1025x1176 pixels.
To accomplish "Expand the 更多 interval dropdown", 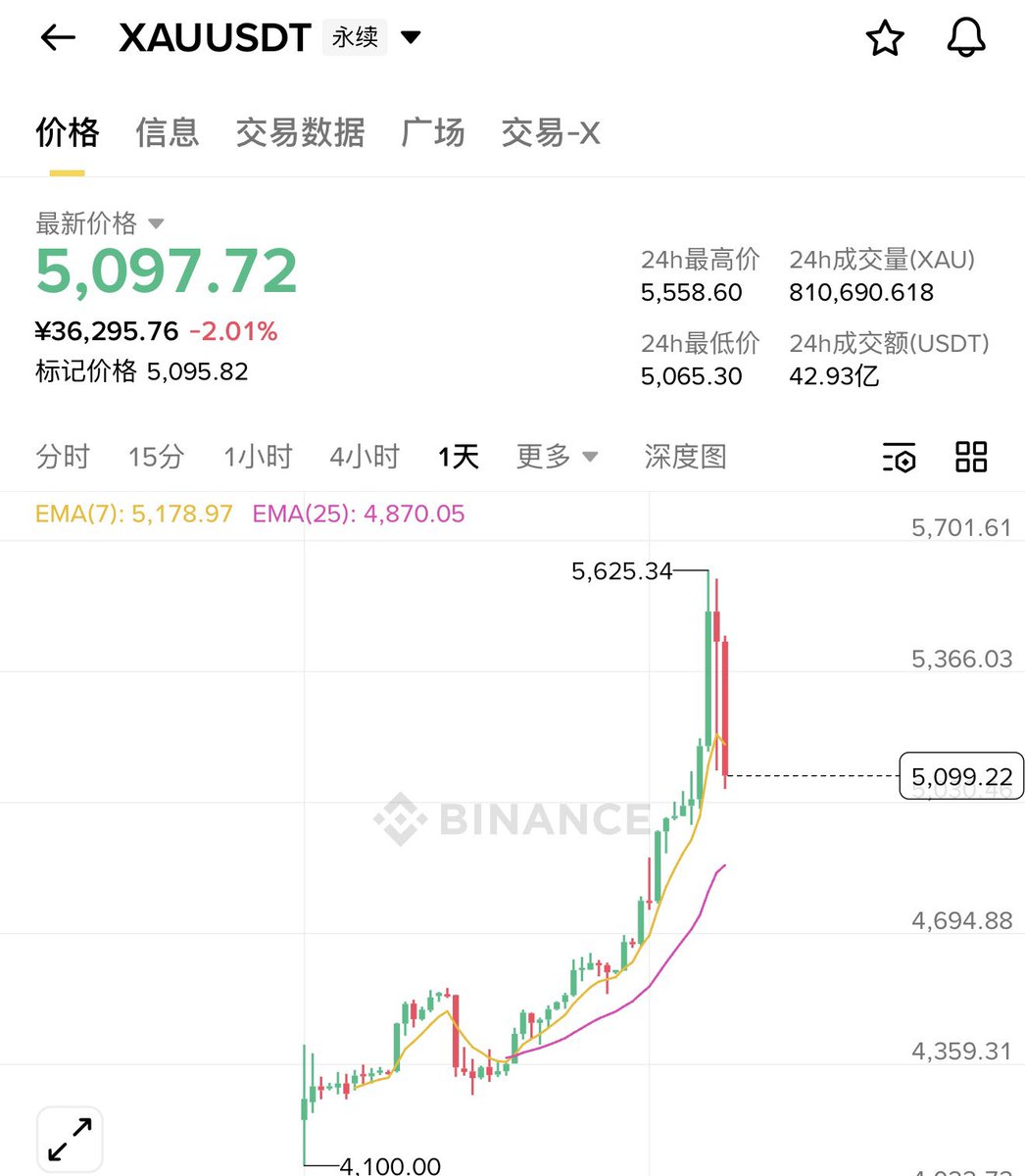I will [x=557, y=457].
